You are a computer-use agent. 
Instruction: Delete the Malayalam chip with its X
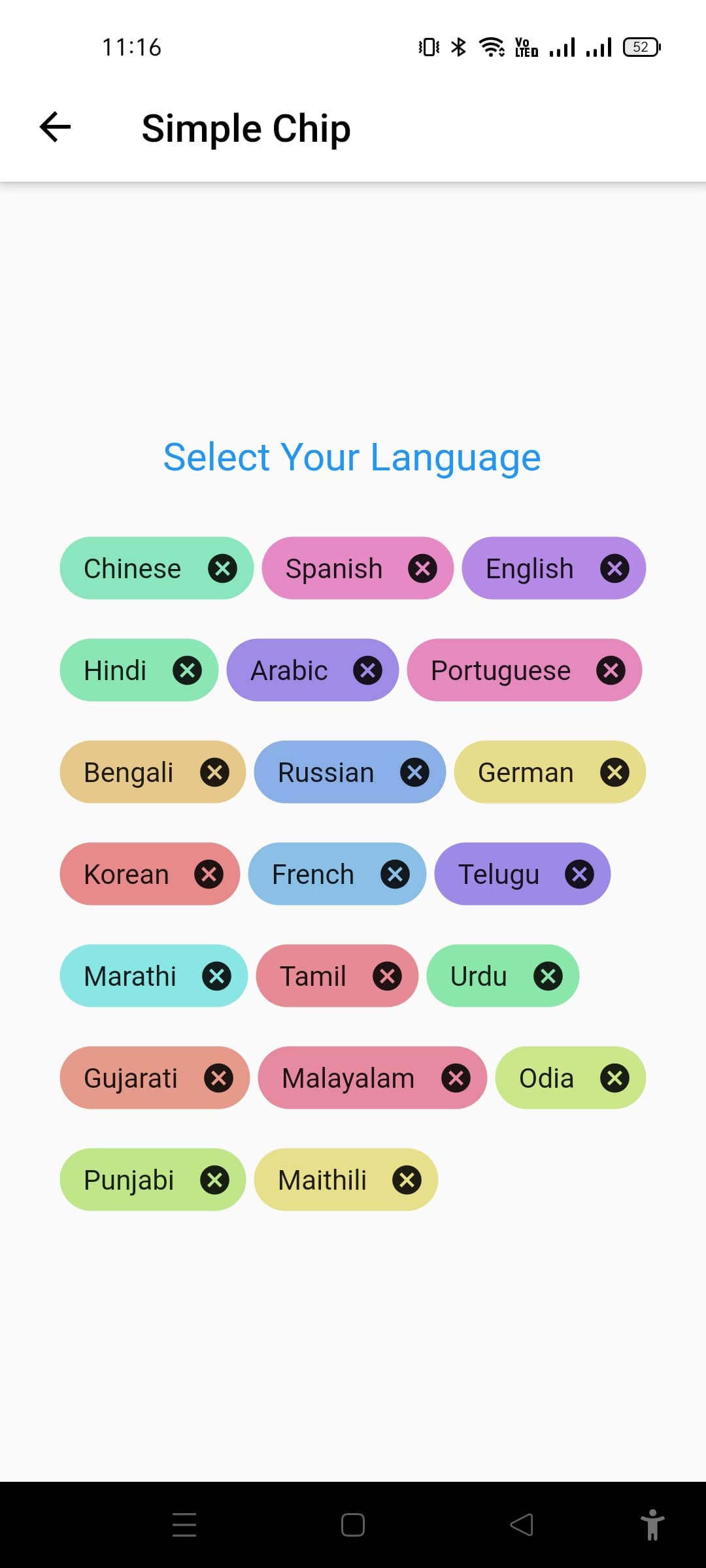click(x=456, y=1078)
